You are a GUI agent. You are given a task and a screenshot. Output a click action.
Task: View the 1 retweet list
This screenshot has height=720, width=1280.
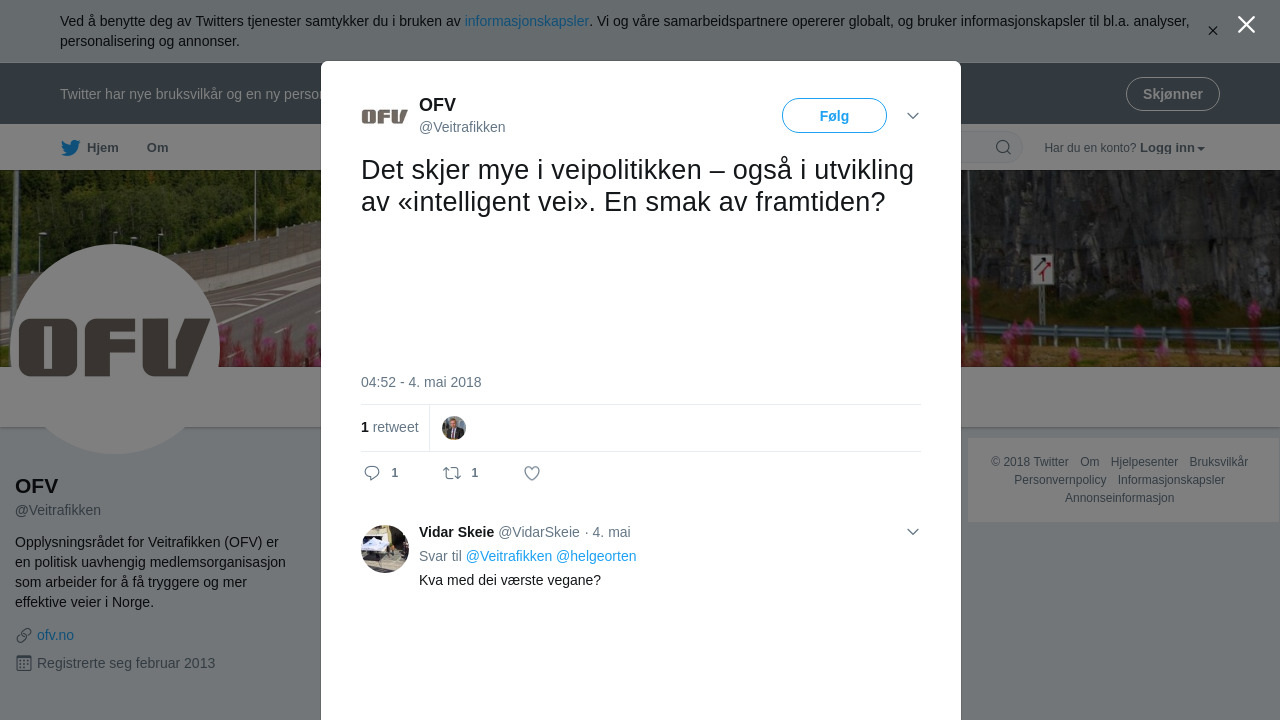pos(390,427)
